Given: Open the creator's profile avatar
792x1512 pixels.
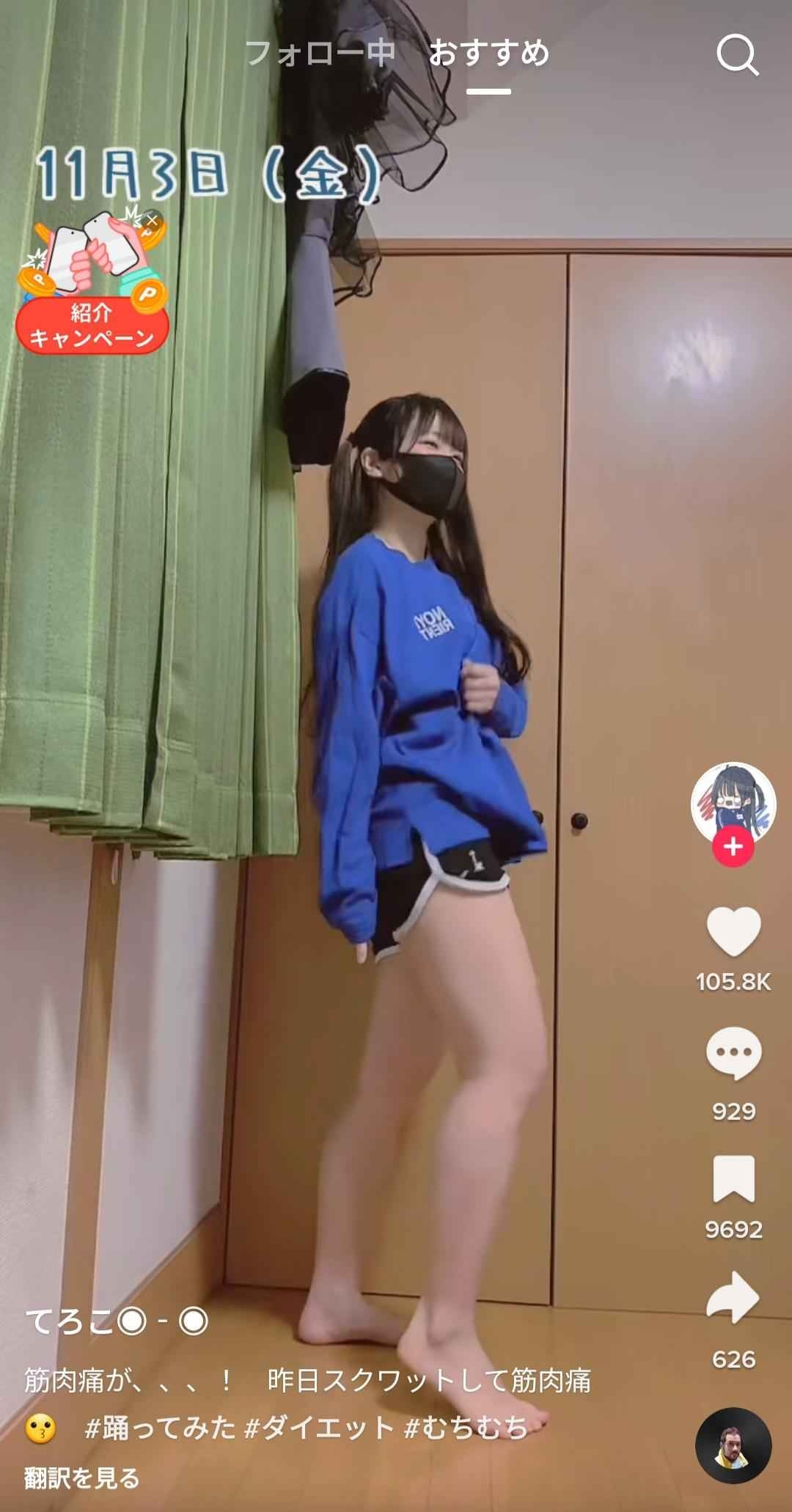Looking at the screenshot, I should (733, 801).
